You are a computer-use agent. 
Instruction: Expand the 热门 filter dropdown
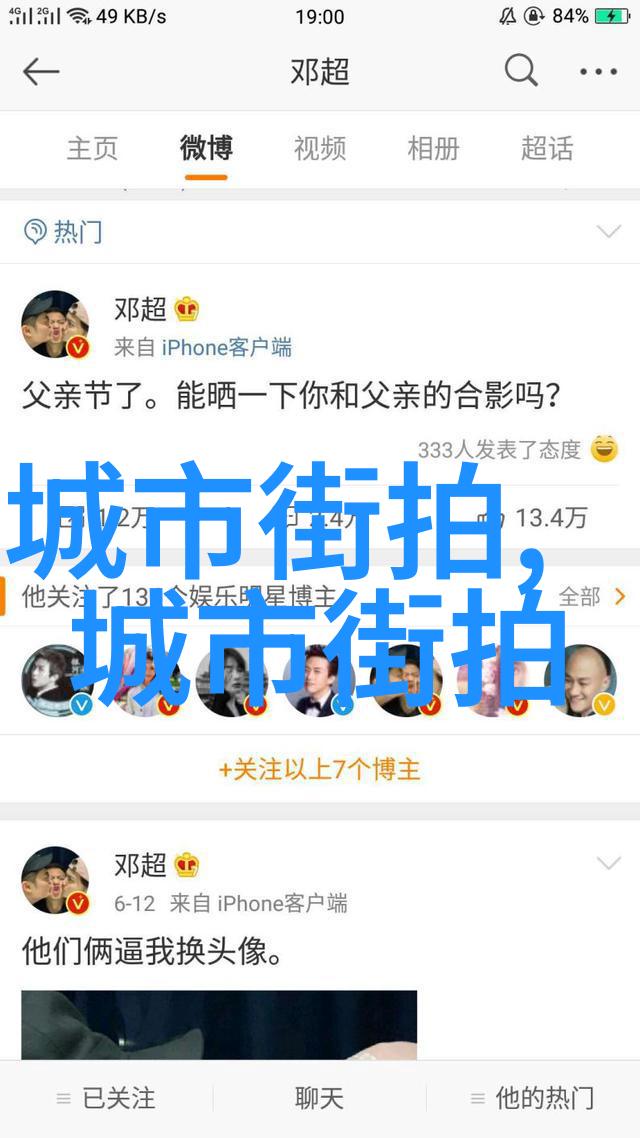[x=608, y=232]
